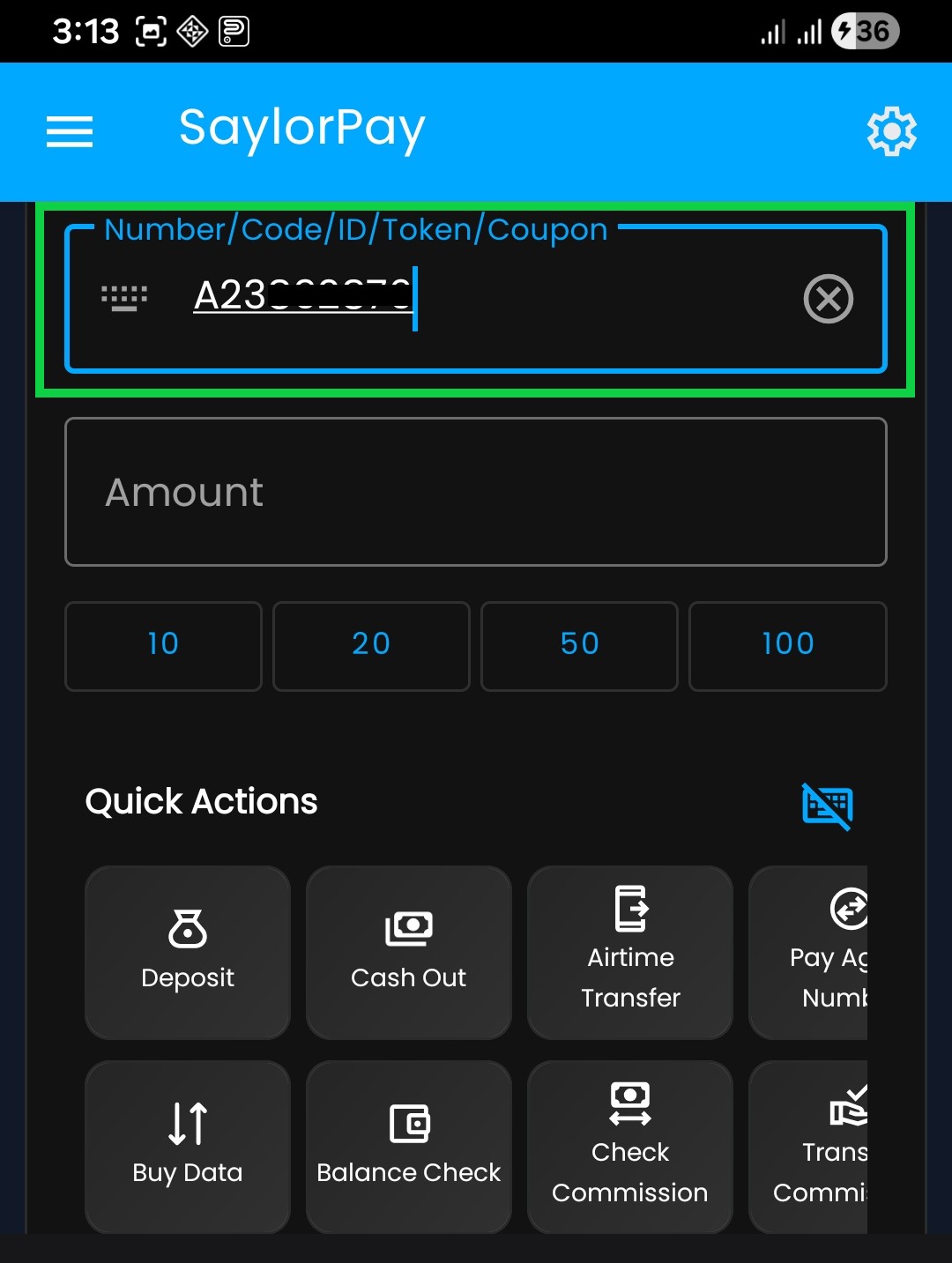Open Balance Check
The width and height of the screenshot is (952, 1263).
(x=409, y=1148)
